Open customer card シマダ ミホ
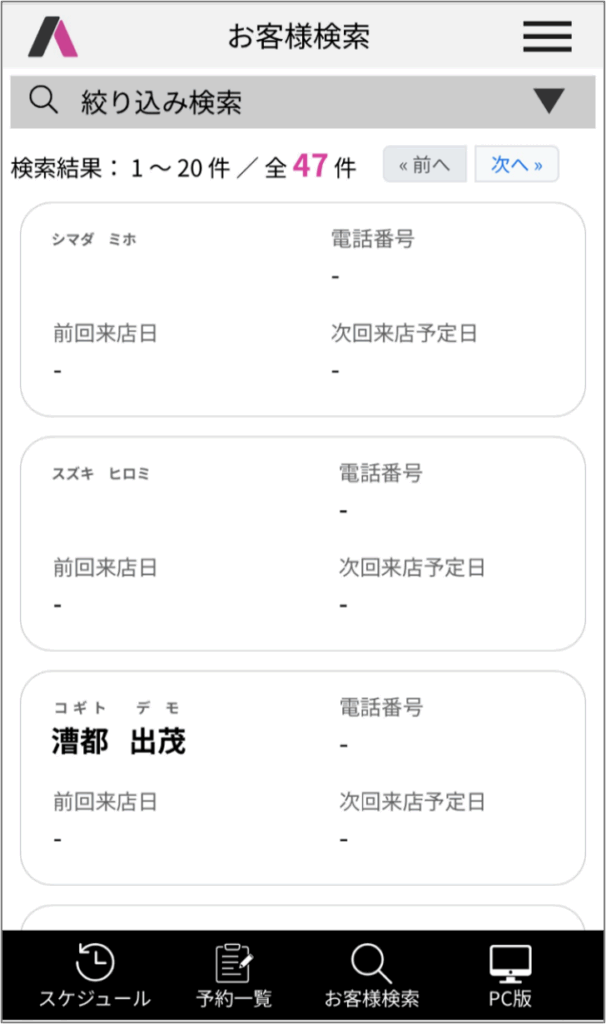 302,309
